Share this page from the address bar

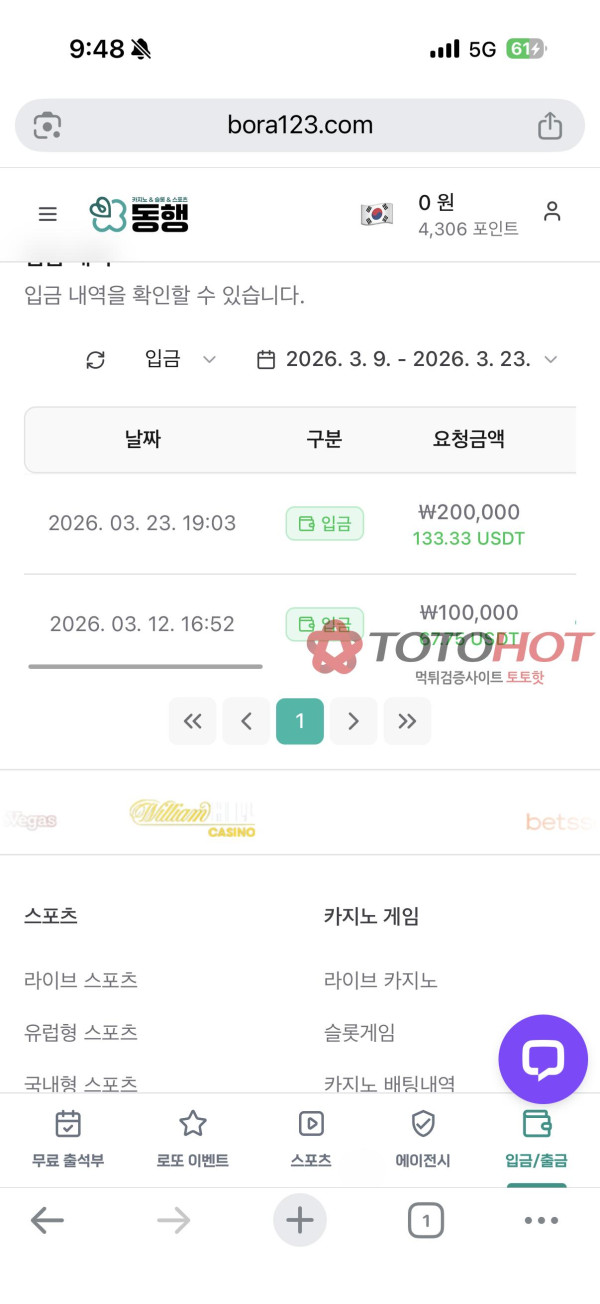pos(550,126)
